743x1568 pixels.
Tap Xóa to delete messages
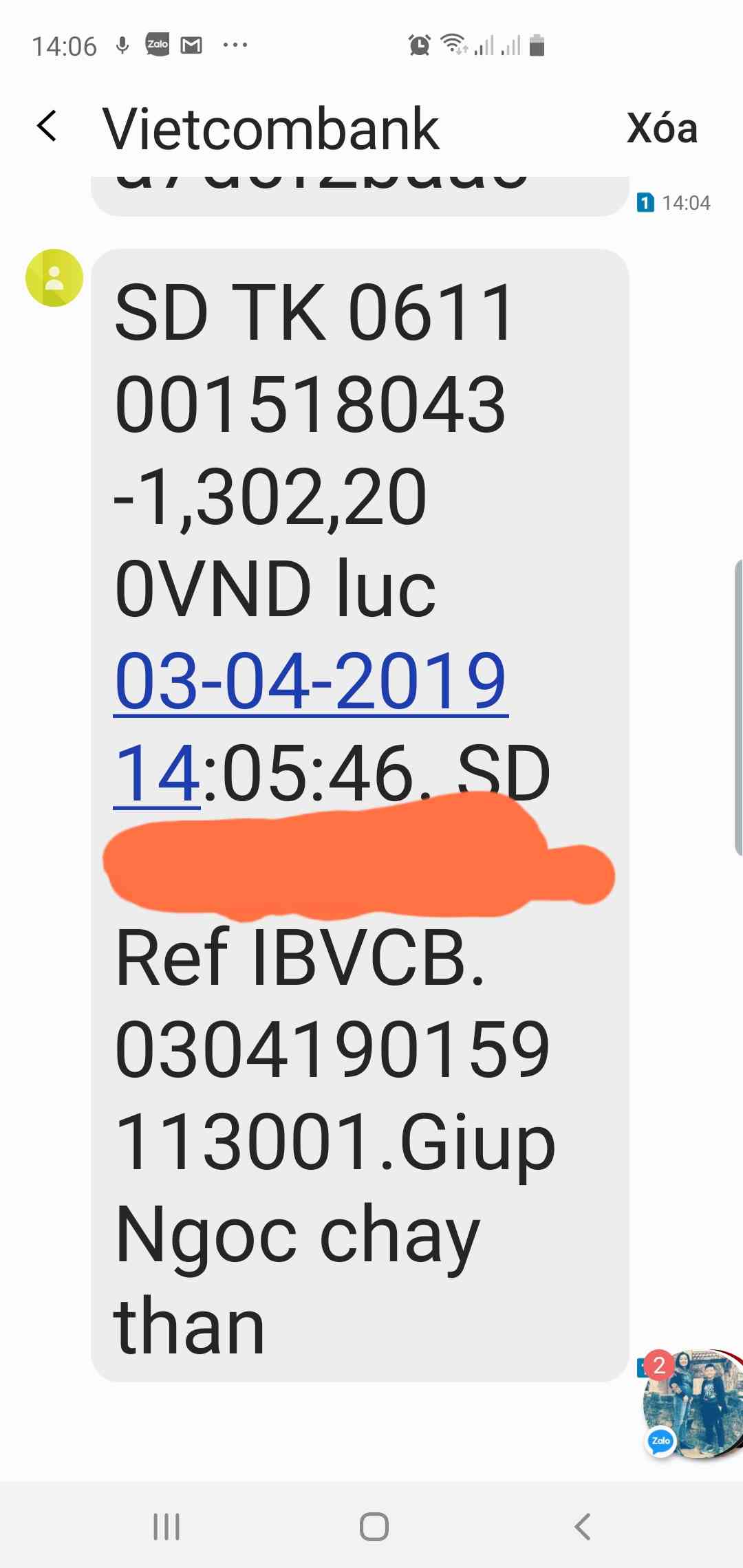(662, 129)
